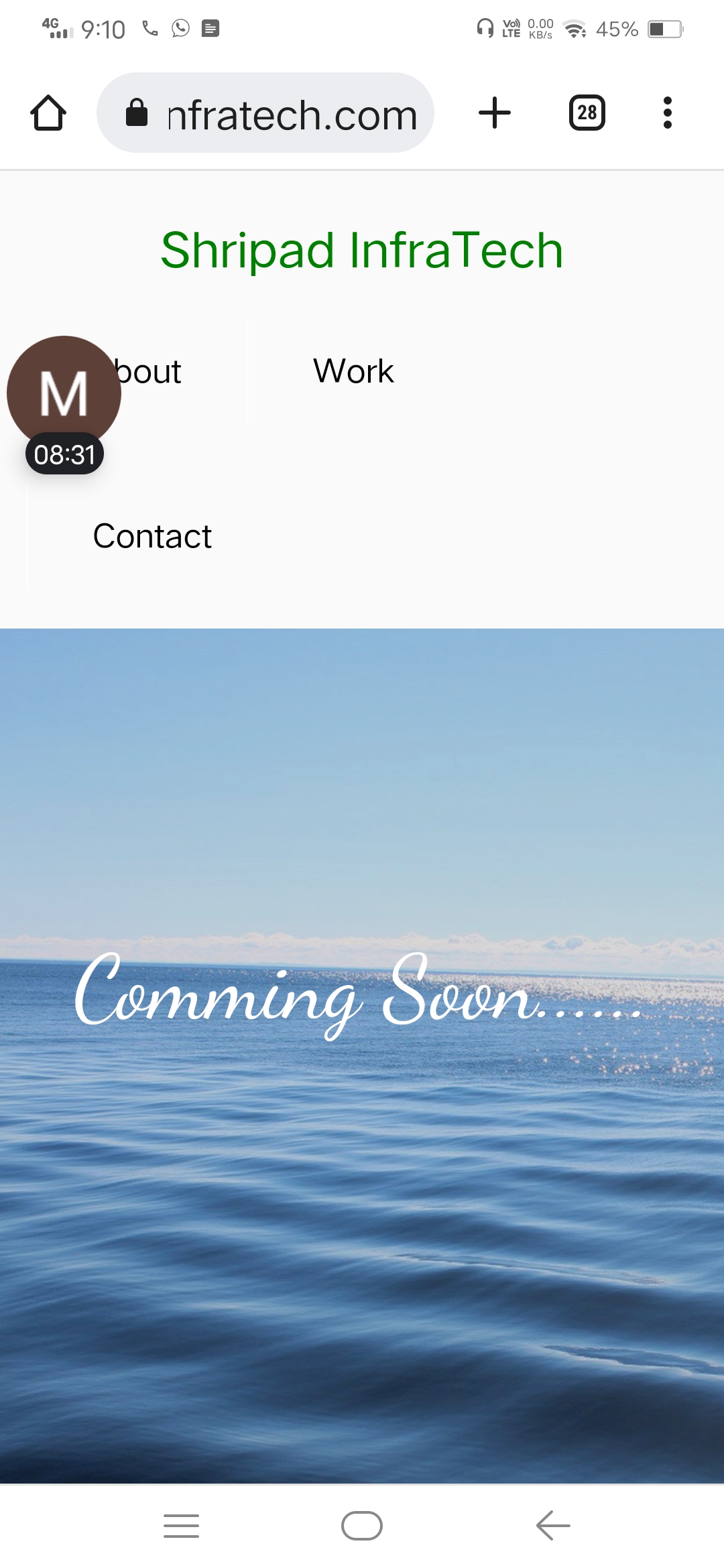
Task: Go to the Work page
Action: pos(353,371)
